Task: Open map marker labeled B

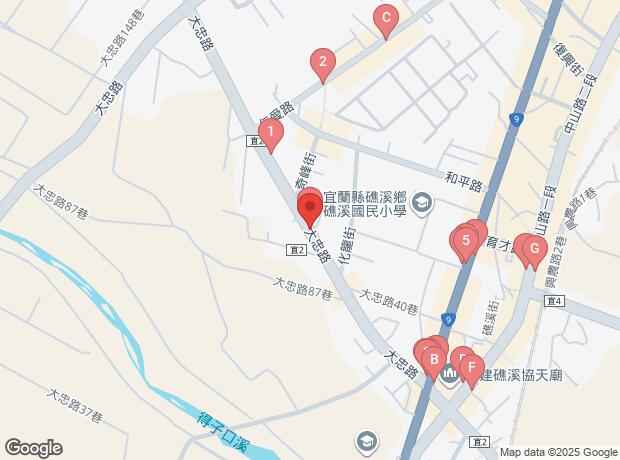Action: 433,359
